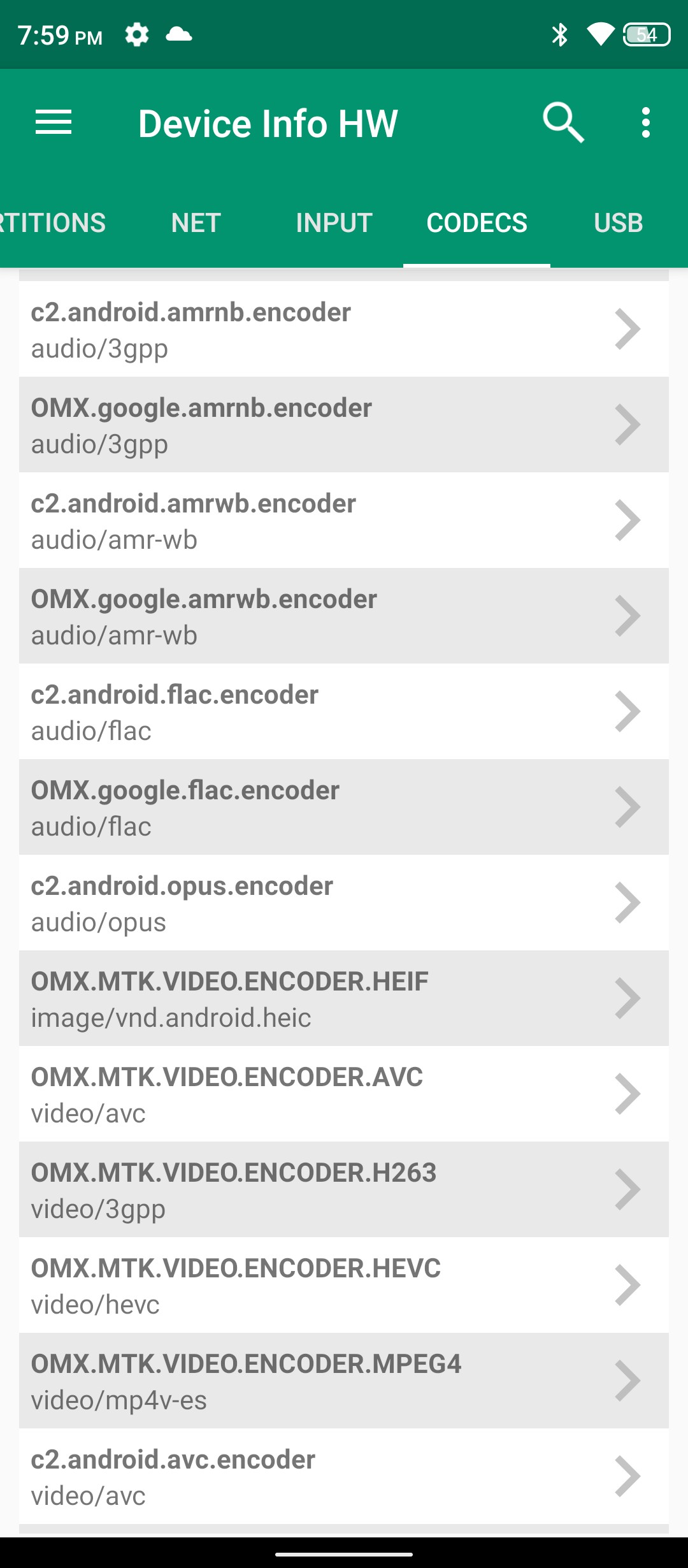View c2.android.avc.encoder details
The image size is (688, 1568).
344,1477
